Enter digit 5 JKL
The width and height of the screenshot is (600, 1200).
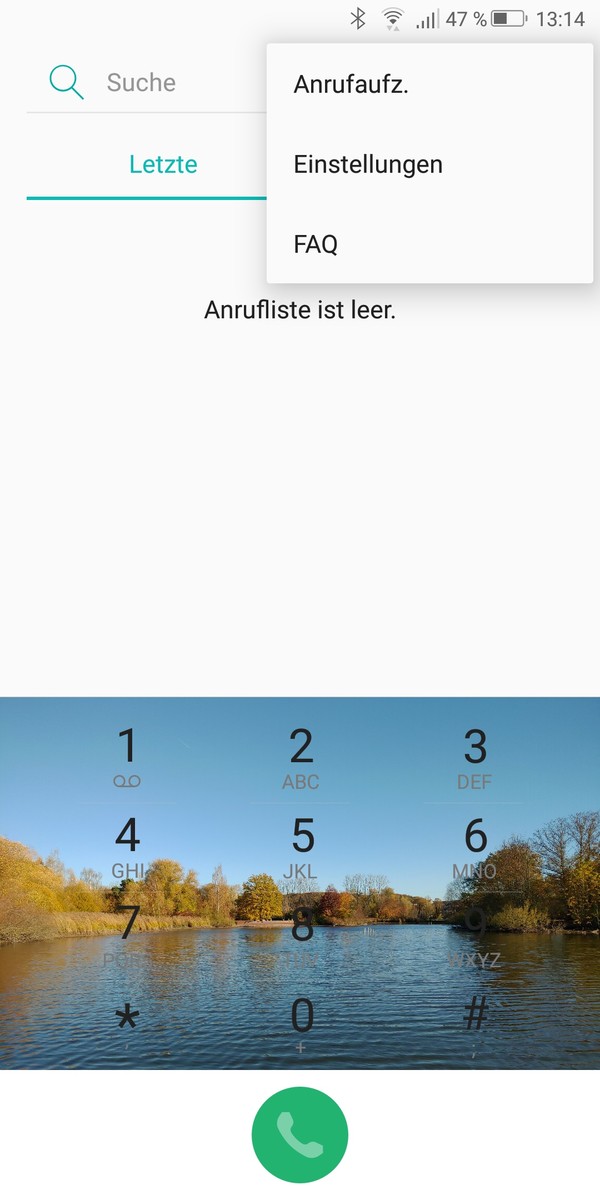pos(301,846)
